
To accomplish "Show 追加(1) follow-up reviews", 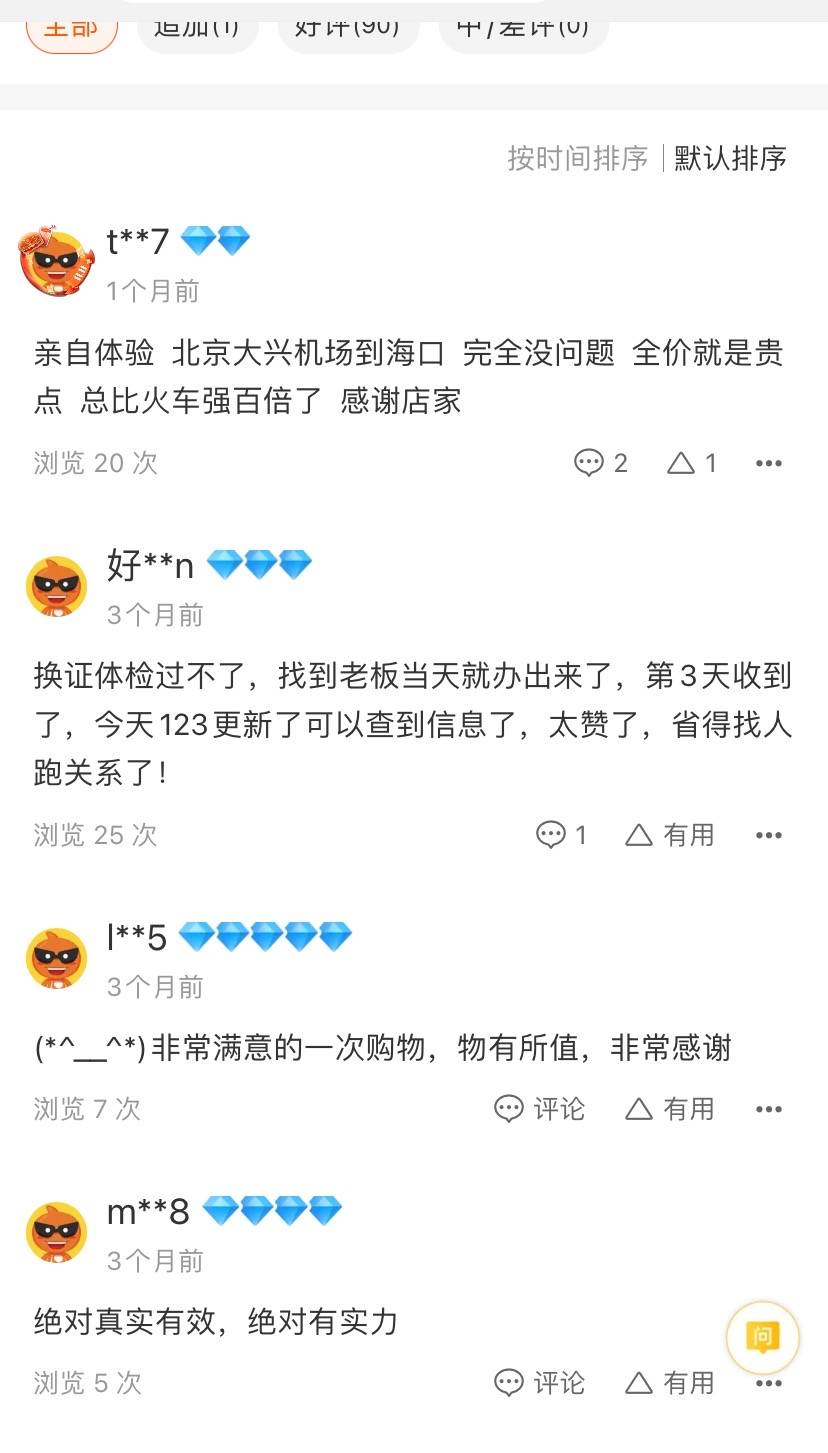I will [196, 25].
